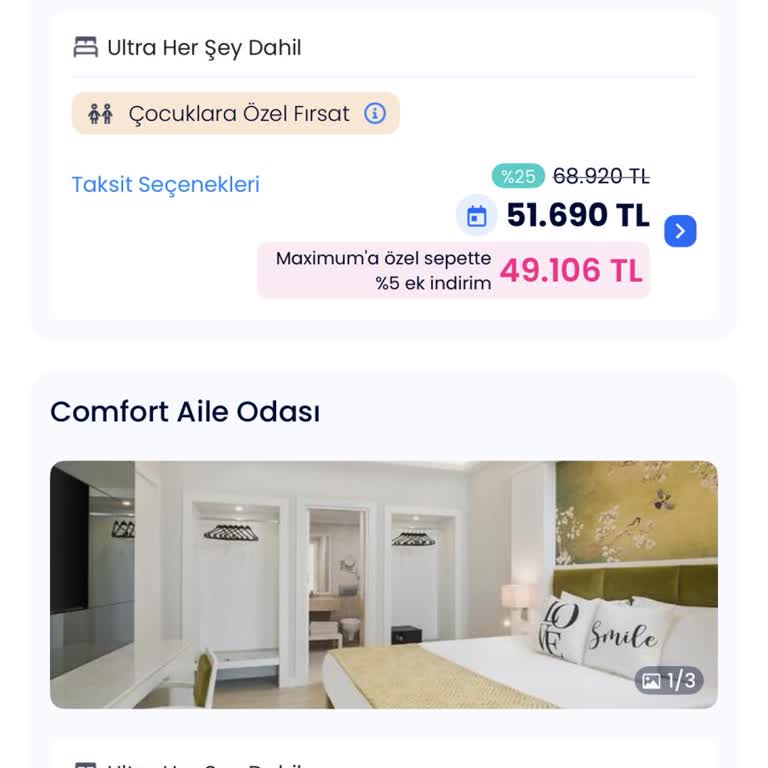Open the calendar icon next to 51.690 TL
Screen dimensions: 768x768
[477, 216]
